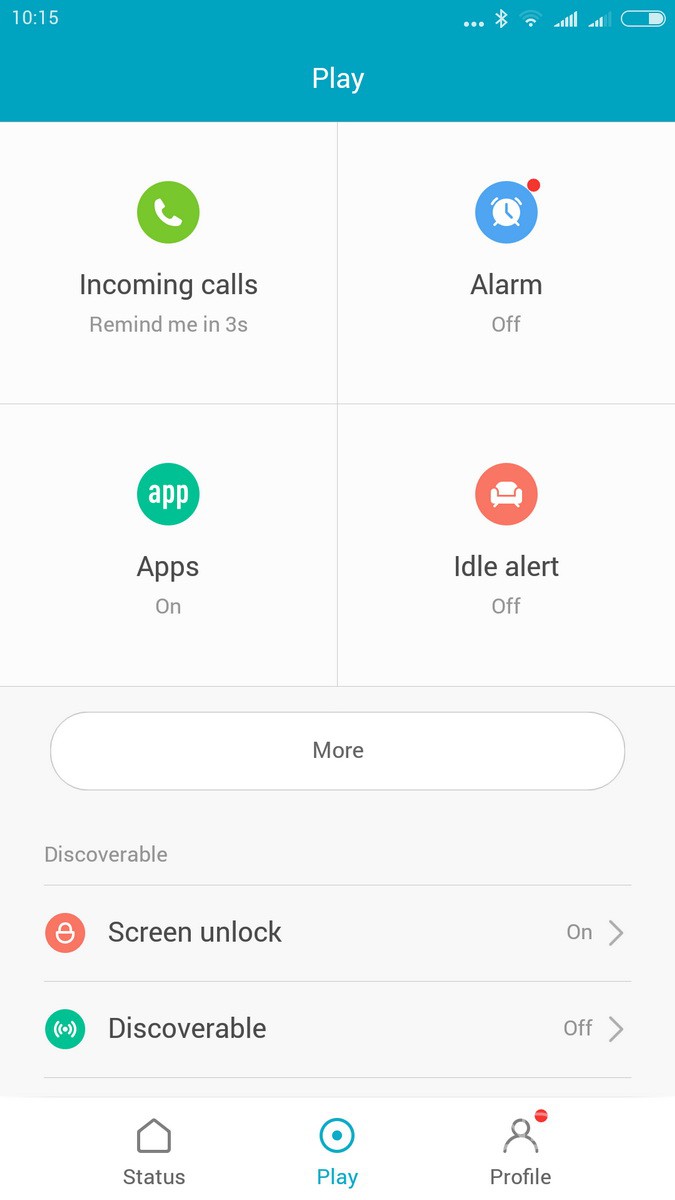Tap the More button
This screenshot has height=1200, width=675.
(x=337, y=751)
